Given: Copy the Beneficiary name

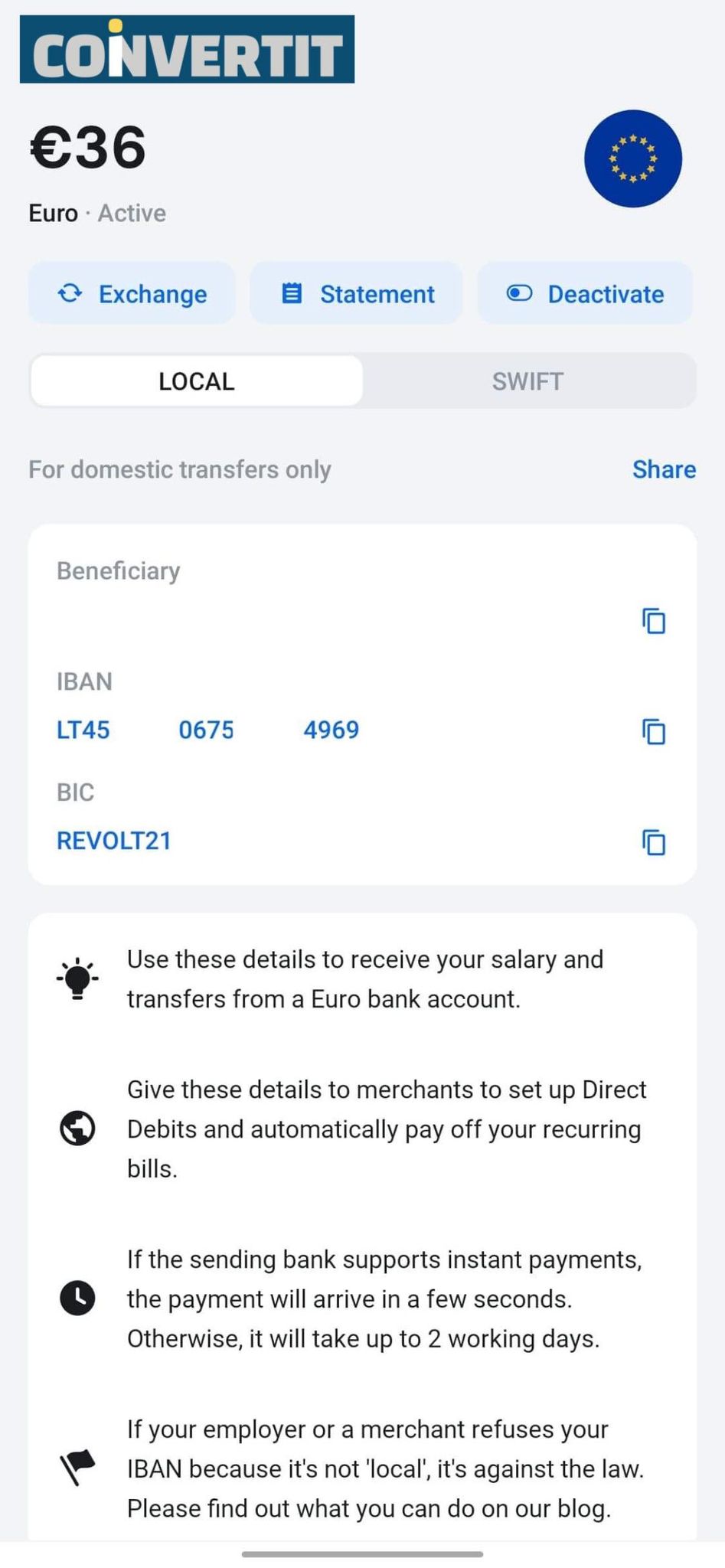Looking at the screenshot, I should tap(654, 621).
